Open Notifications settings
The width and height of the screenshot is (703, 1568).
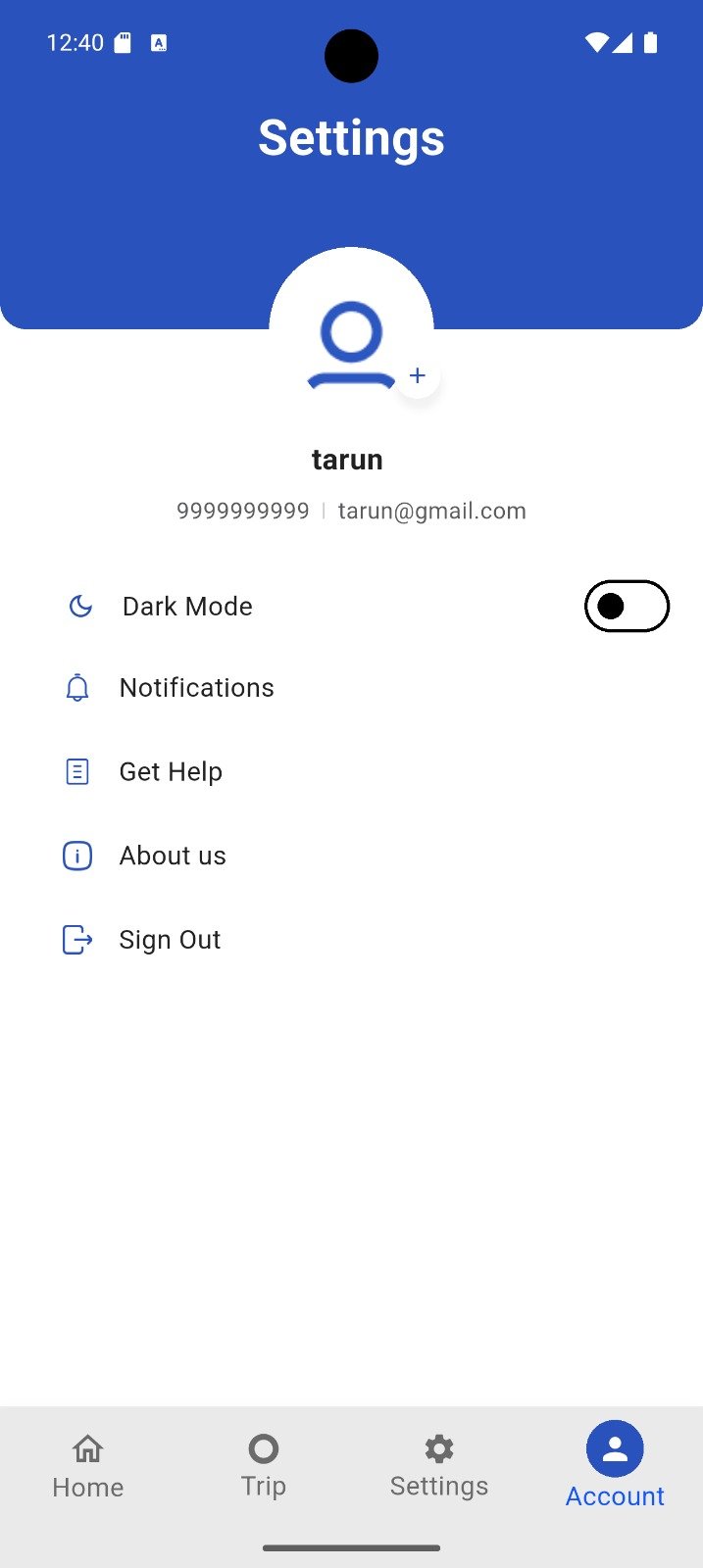click(x=351, y=688)
